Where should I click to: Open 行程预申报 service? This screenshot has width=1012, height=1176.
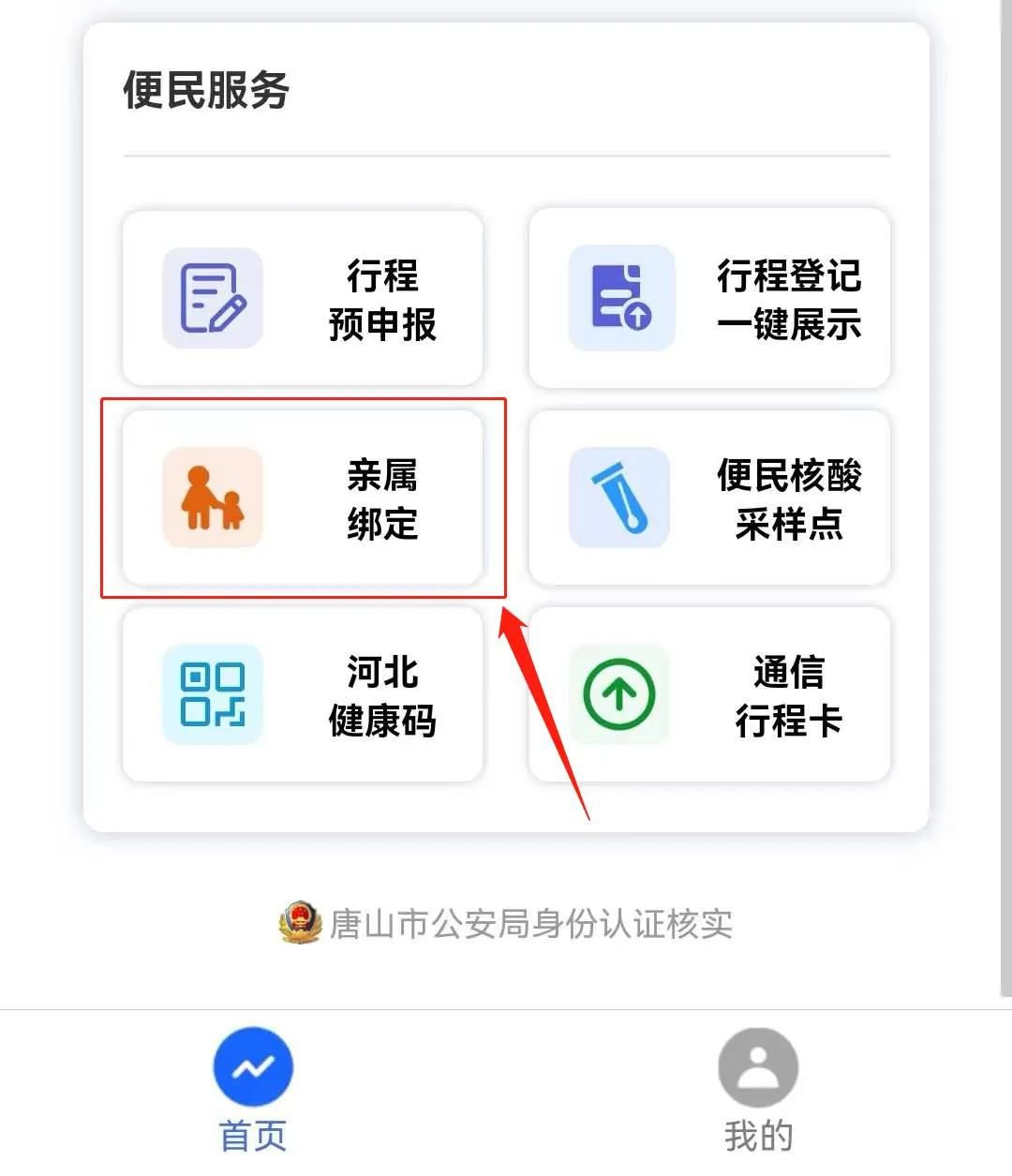[303, 298]
